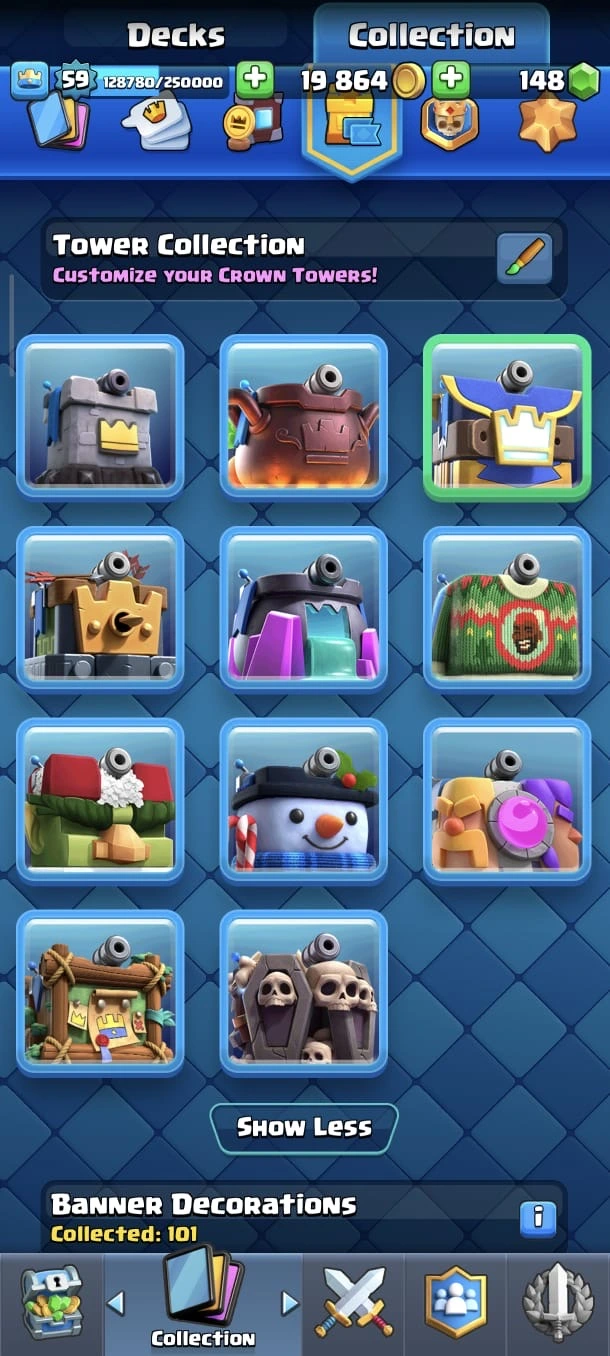Collapse the list with Show Less
The image size is (610, 1356).
click(x=304, y=1127)
